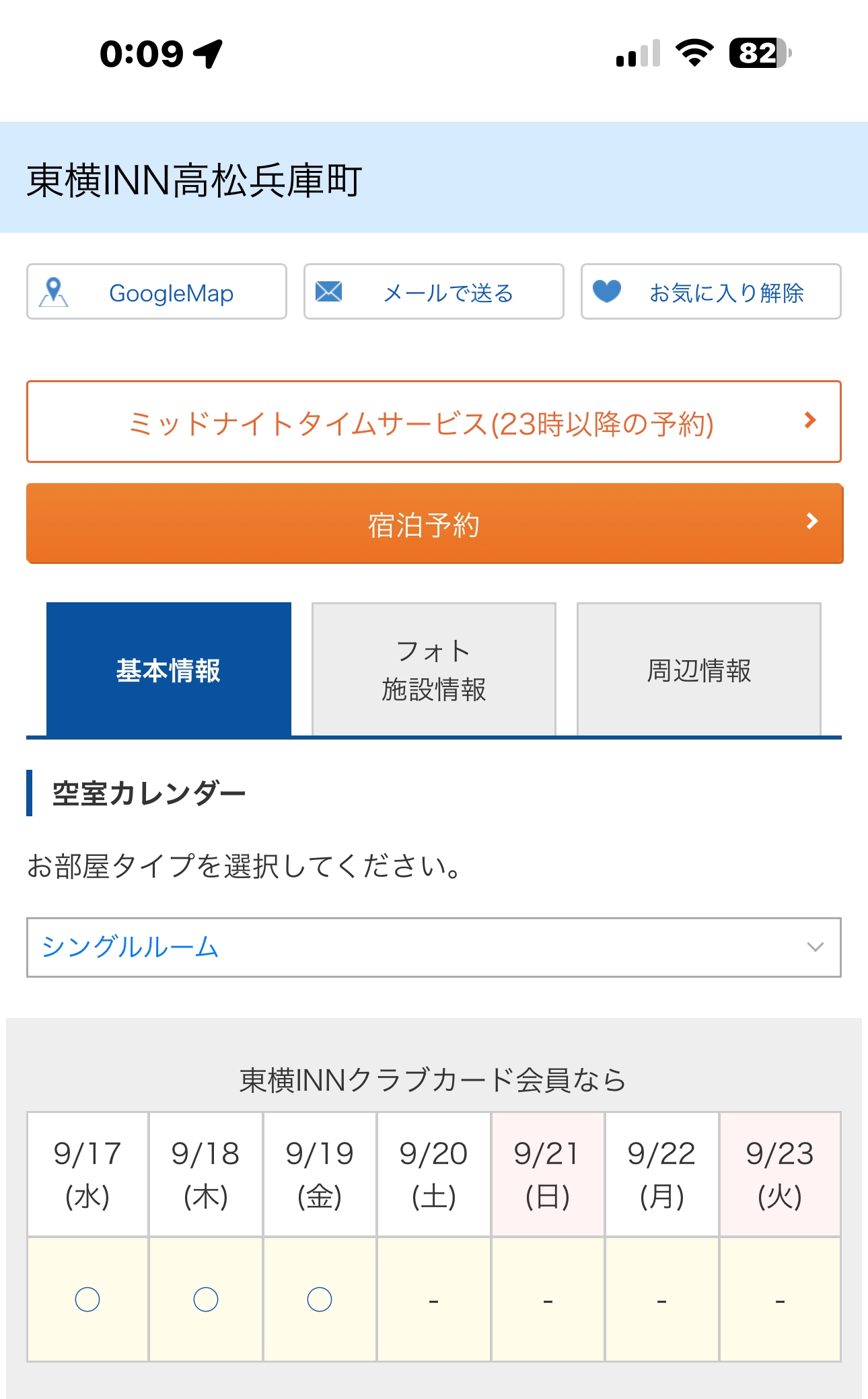Screen dimensions: 868x1399
Task: Switch to the 周辺情報 tab
Action: tap(699, 670)
